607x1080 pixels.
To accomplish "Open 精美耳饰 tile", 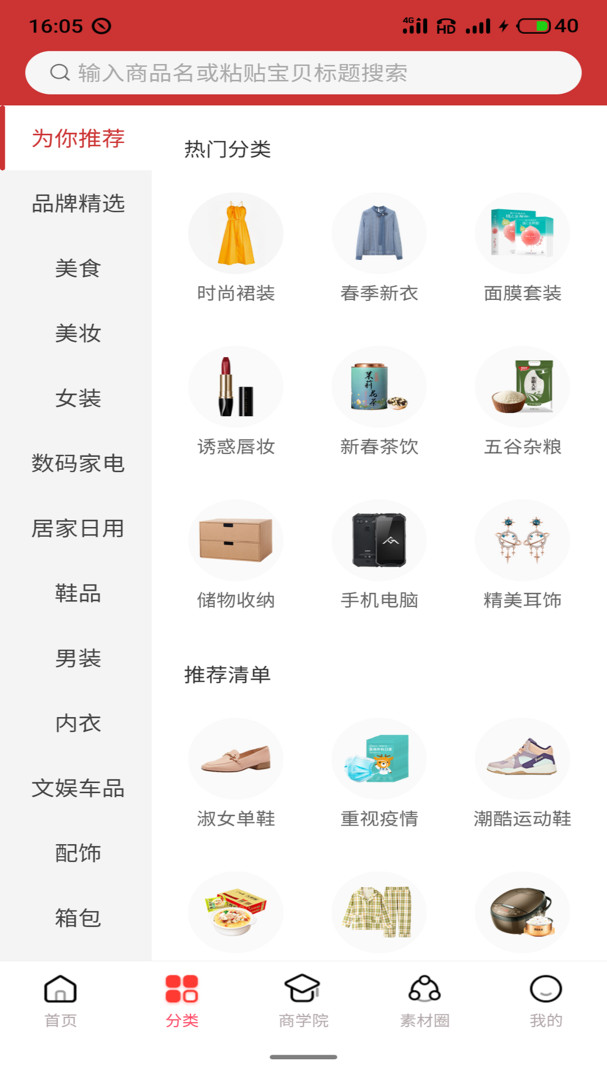I will click(x=522, y=556).
